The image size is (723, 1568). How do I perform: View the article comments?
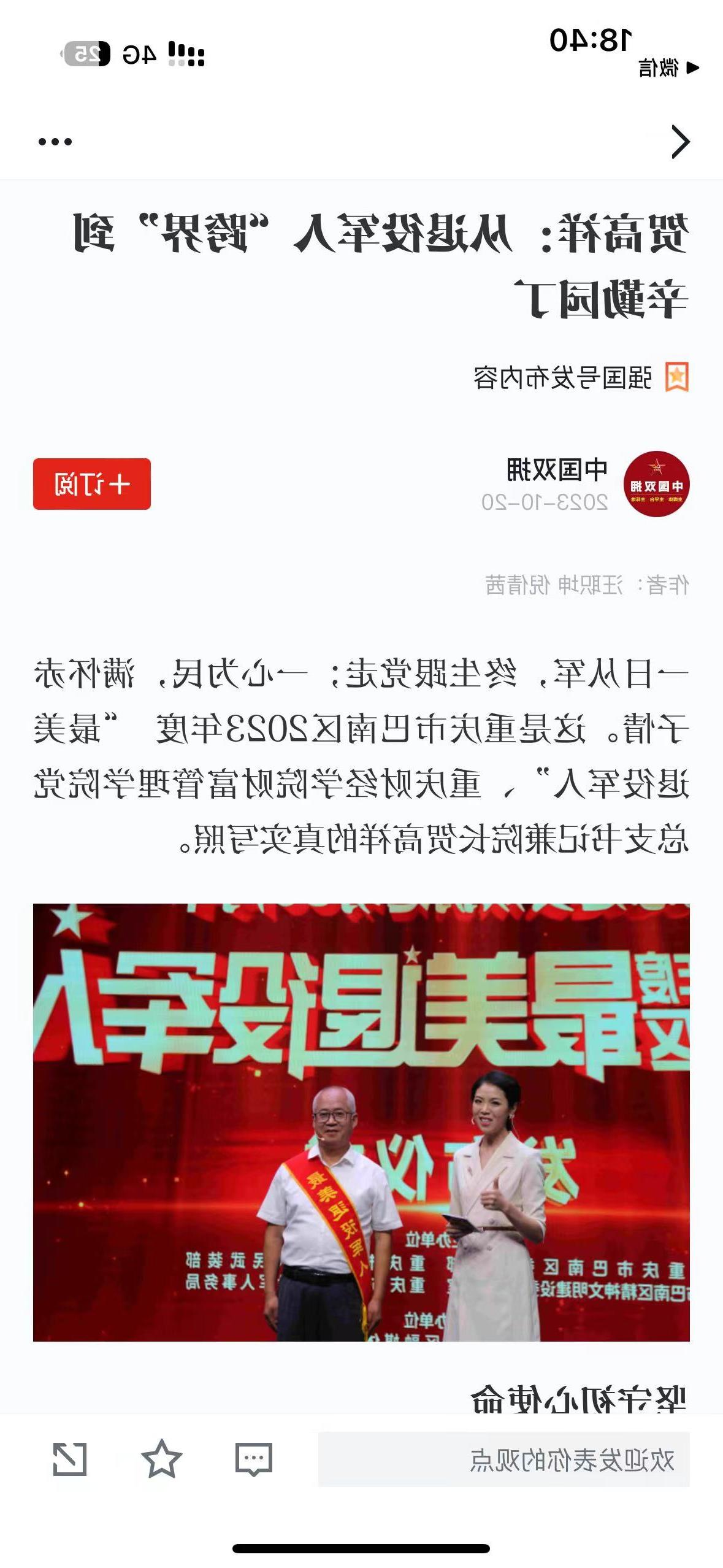254,1458
